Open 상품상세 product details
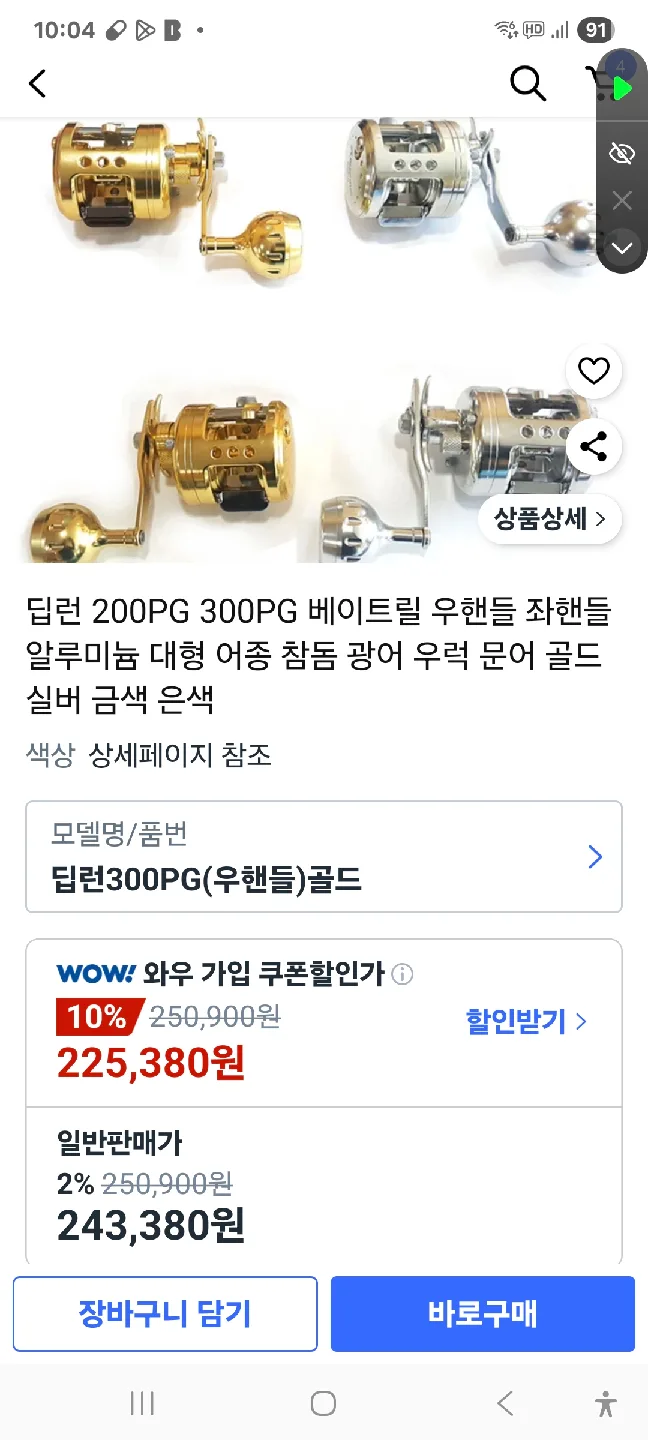The image size is (648, 1440). [x=549, y=519]
